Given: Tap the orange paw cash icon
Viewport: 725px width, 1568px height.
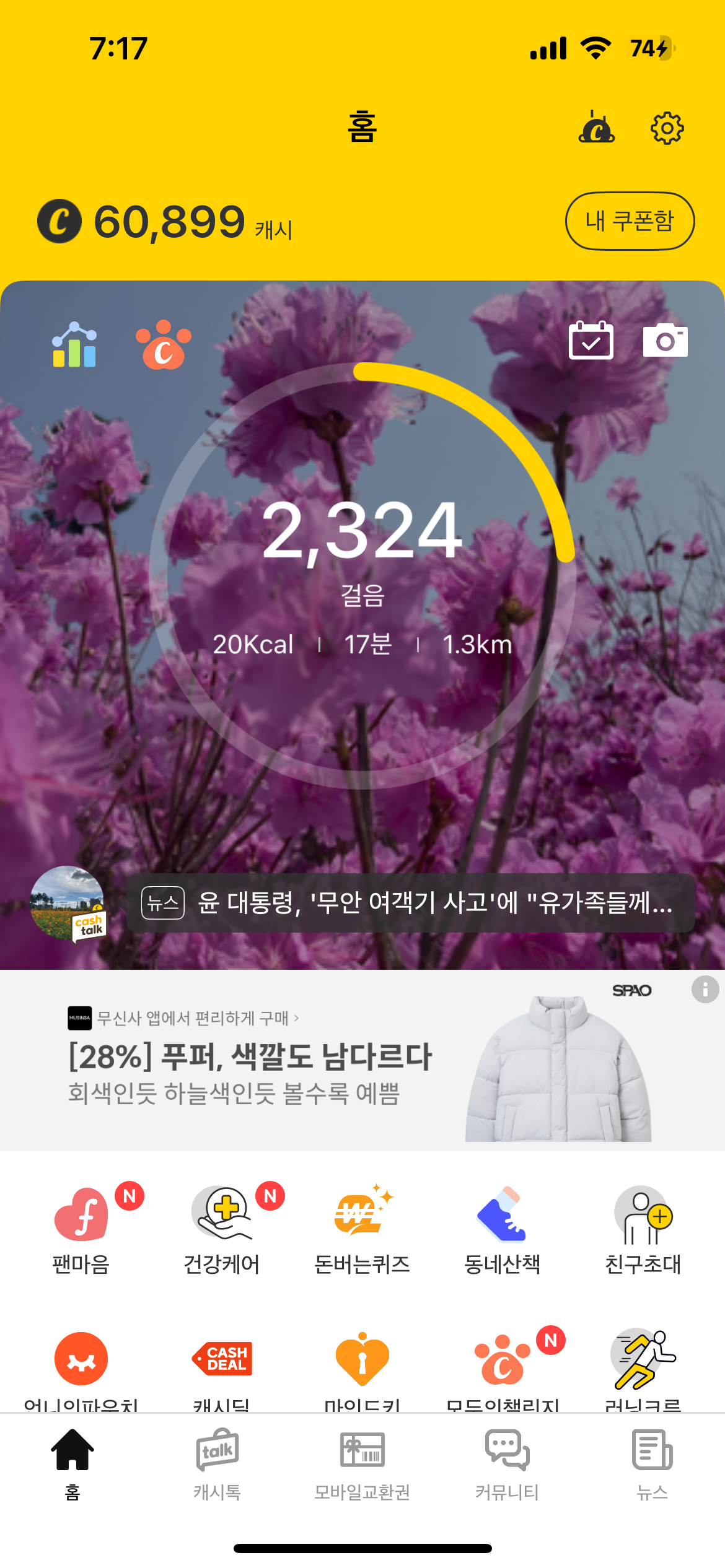Looking at the screenshot, I should 164,344.
